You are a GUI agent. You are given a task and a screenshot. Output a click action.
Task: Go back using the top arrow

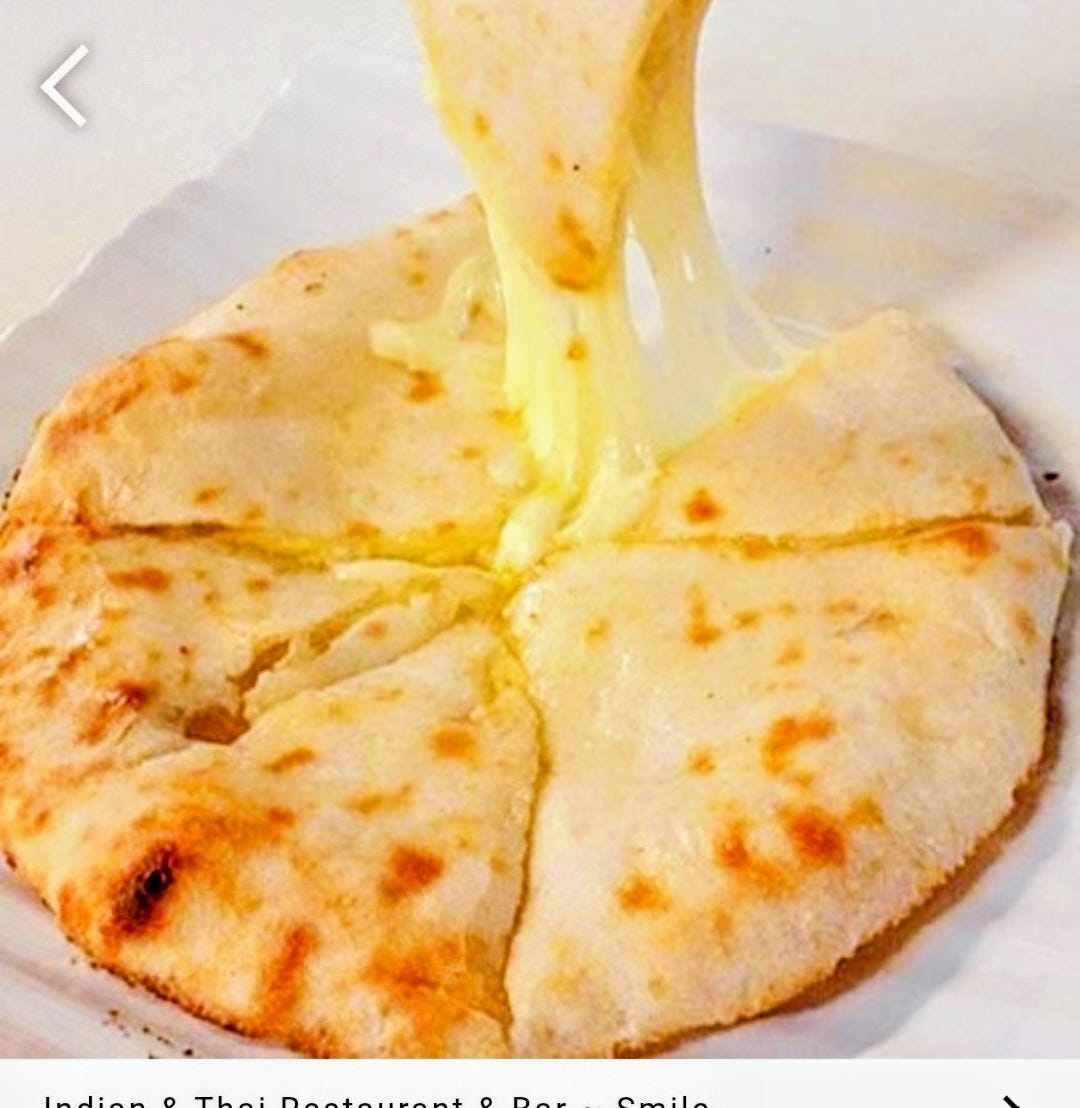(65, 86)
